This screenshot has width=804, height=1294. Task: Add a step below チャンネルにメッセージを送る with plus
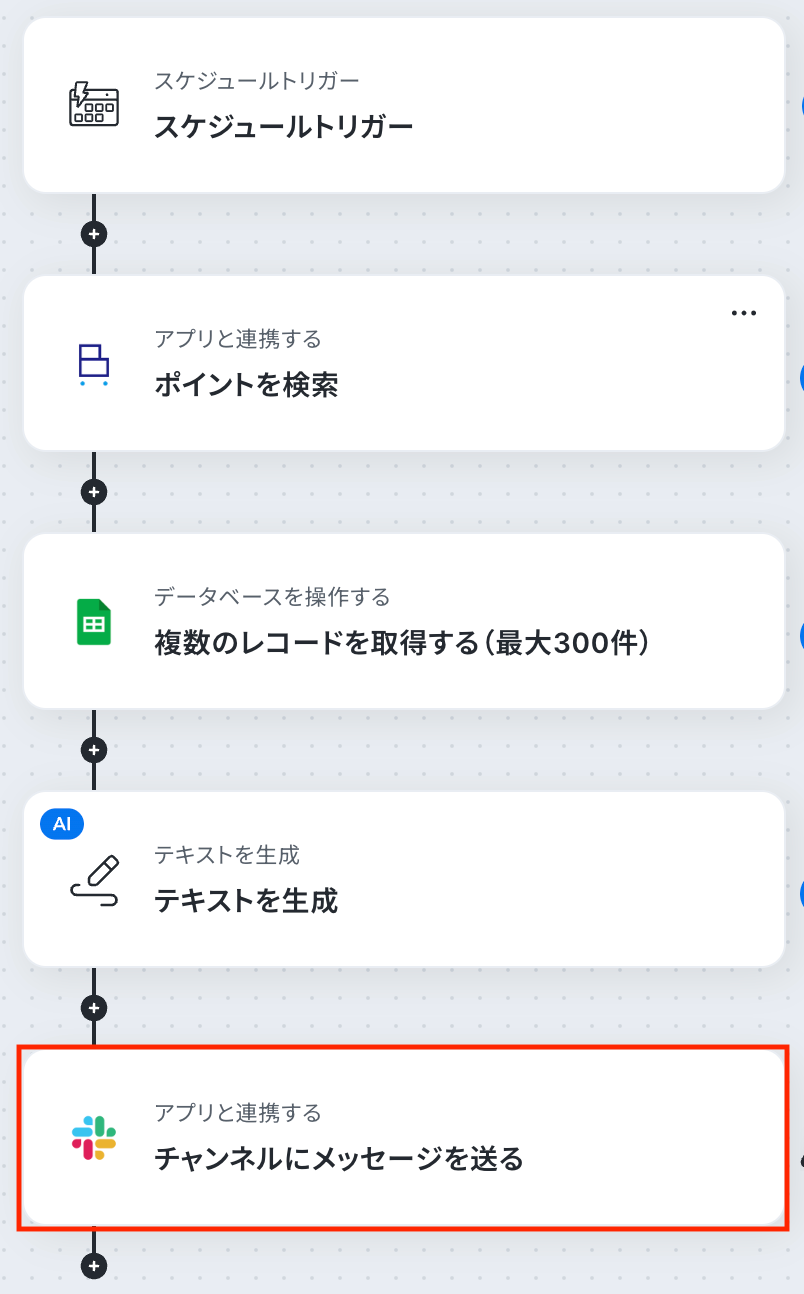pyautogui.click(x=94, y=1266)
